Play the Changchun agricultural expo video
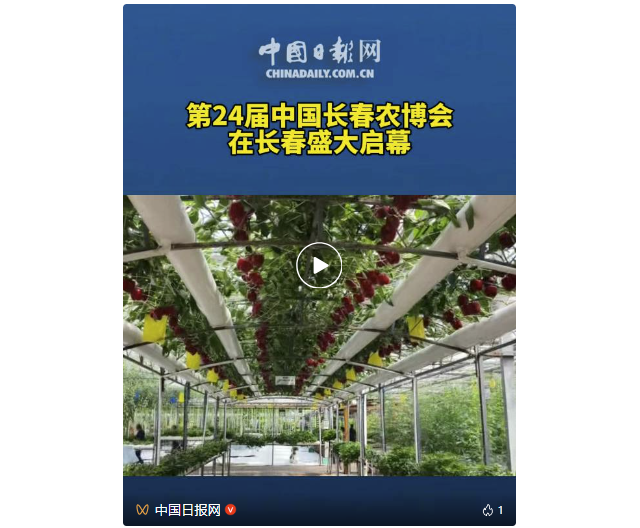Image resolution: width=640 pixels, height=528 pixels. (319, 265)
